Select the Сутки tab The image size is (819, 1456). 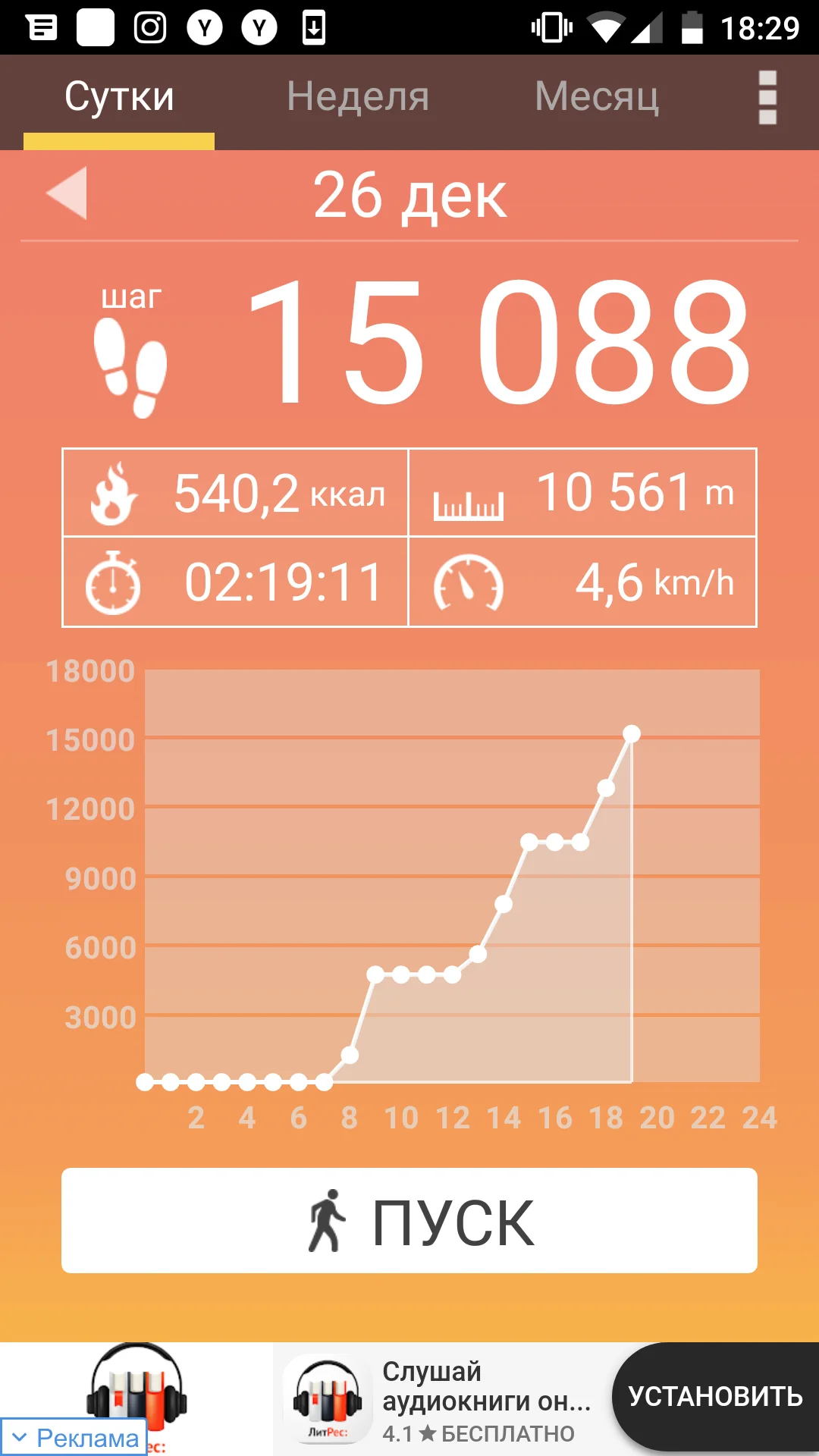tap(119, 97)
